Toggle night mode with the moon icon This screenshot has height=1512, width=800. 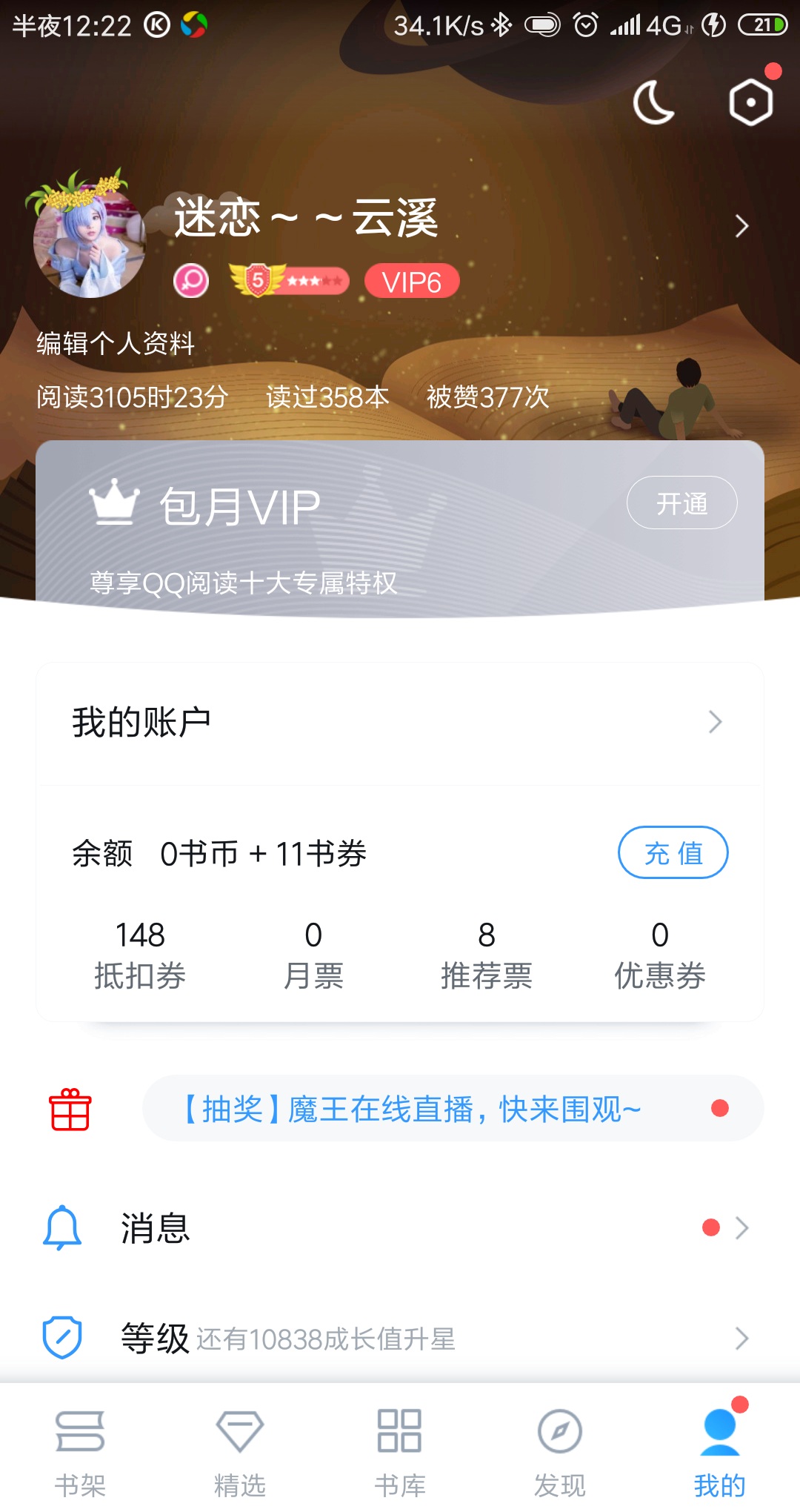click(653, 102)
